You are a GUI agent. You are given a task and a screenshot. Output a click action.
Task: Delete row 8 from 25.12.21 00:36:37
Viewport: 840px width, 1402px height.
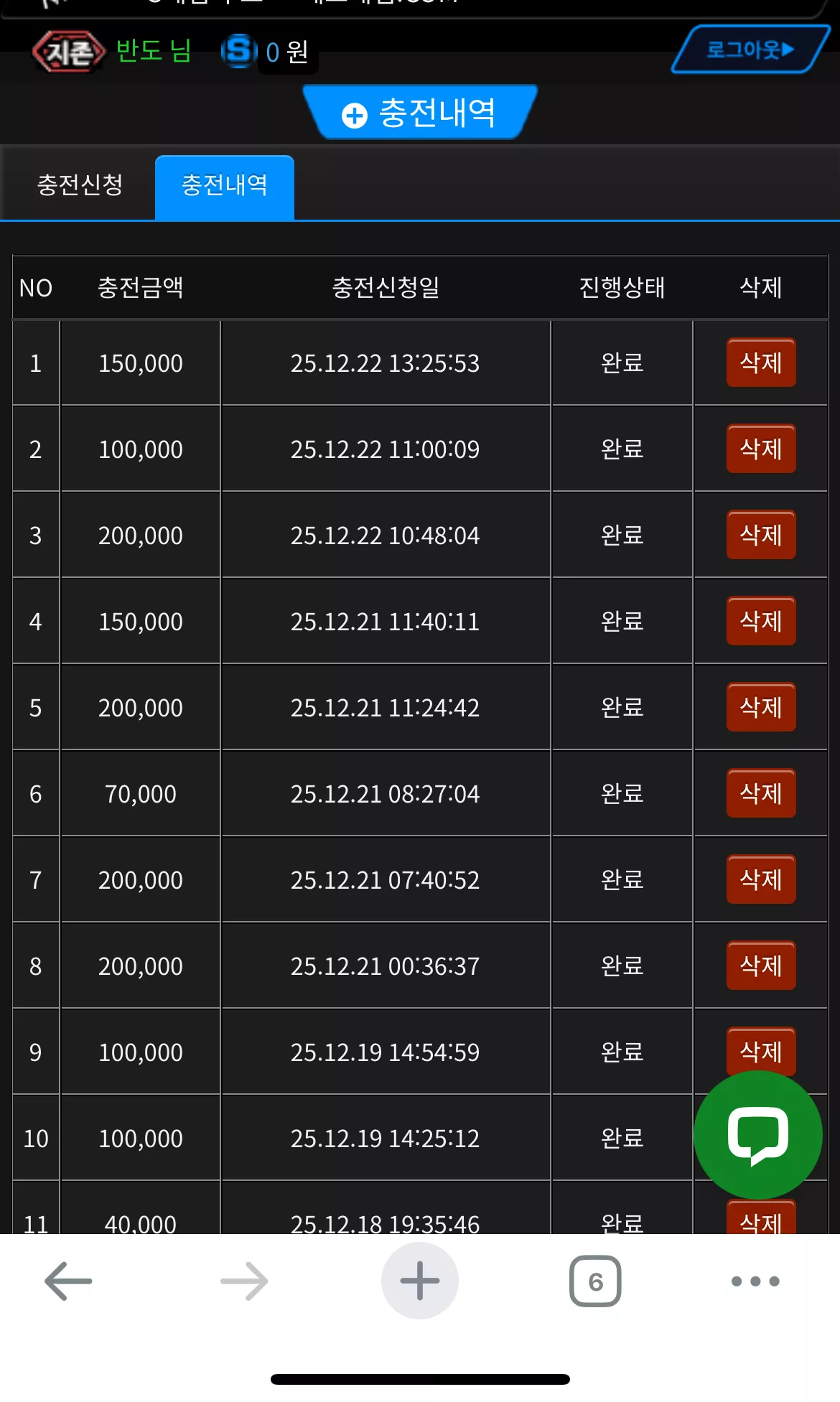pyautogui.click(x=761, y=966)
